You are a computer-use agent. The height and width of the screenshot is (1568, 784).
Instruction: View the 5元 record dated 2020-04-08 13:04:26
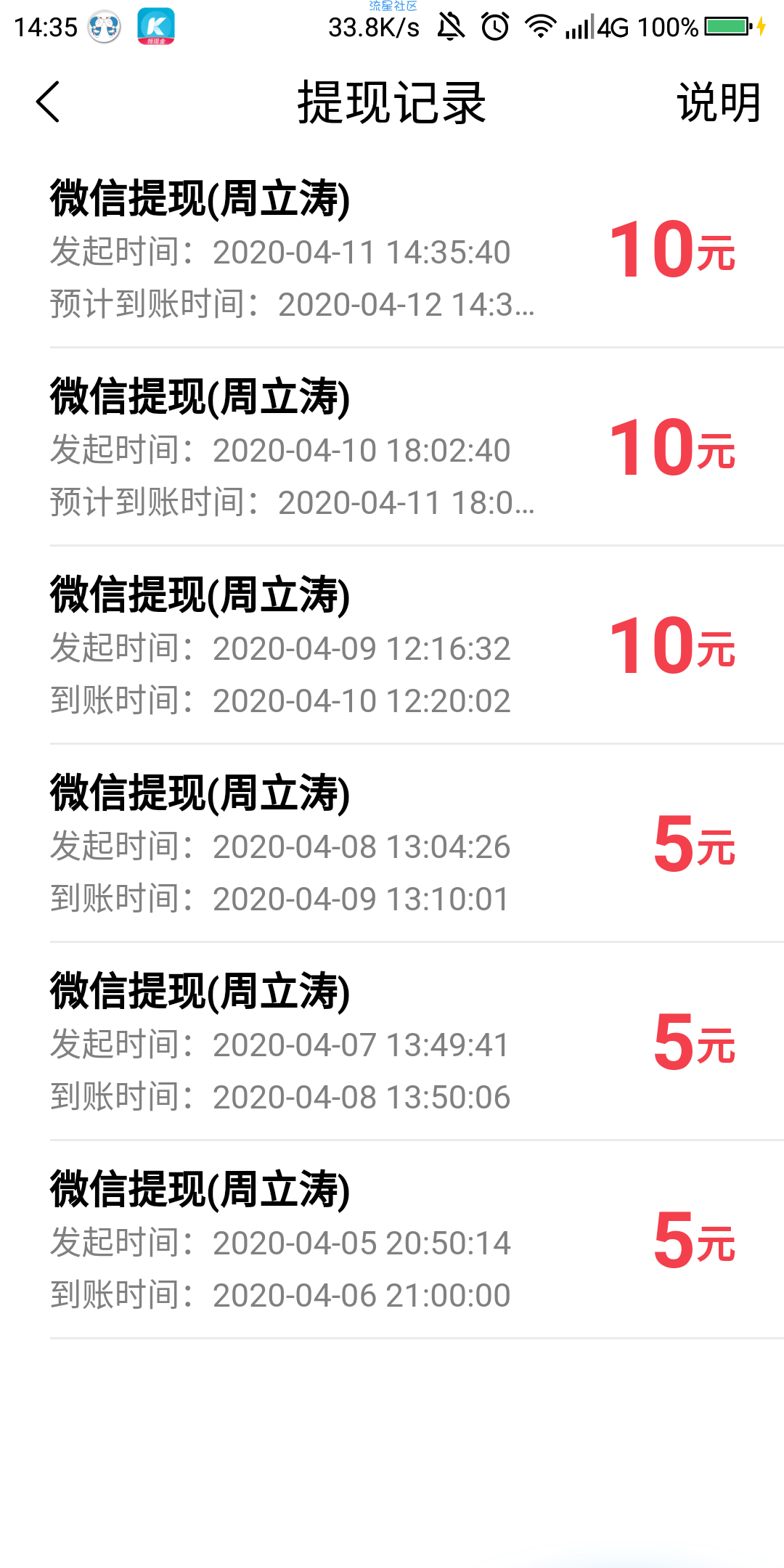click(392, 844)
